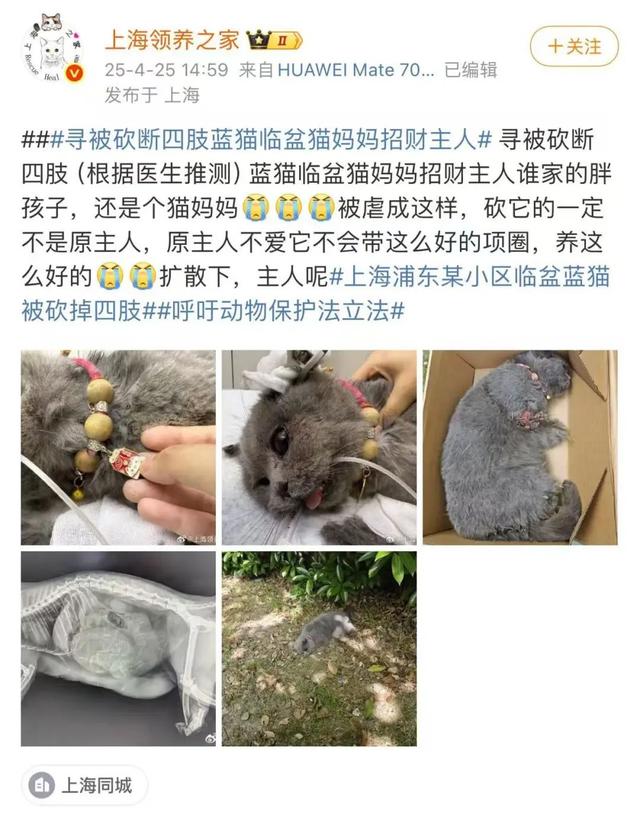The width and height of the screenshot is (640, 815).
Task: View the photo of the cat on grass
Action: (318, 648)
